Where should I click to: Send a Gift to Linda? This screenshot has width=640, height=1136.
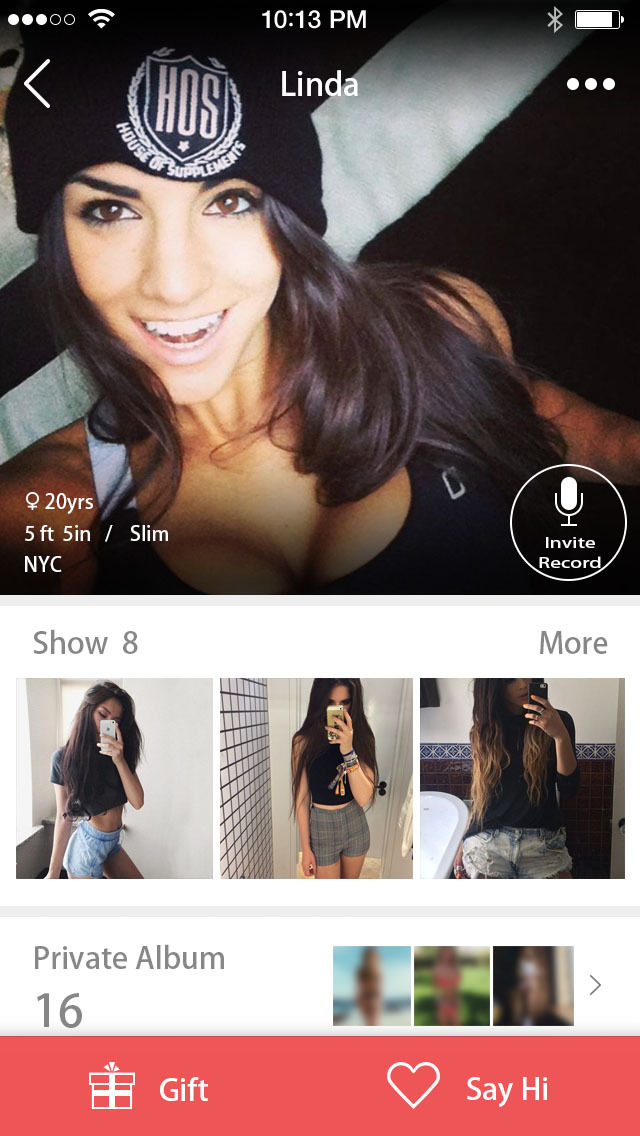[150, 1088]
